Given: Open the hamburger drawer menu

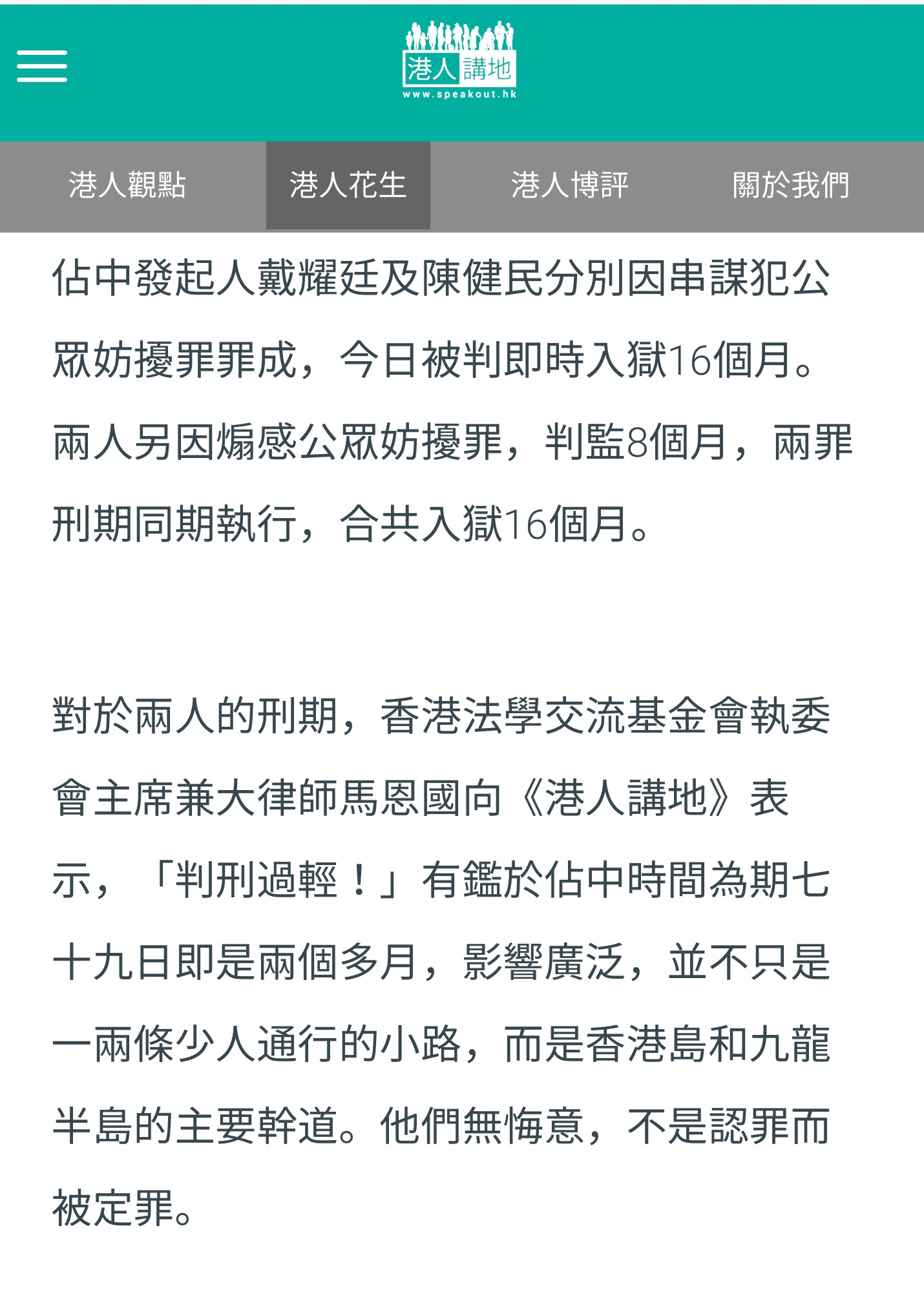Looking at the screenshot, I should 42,67.
